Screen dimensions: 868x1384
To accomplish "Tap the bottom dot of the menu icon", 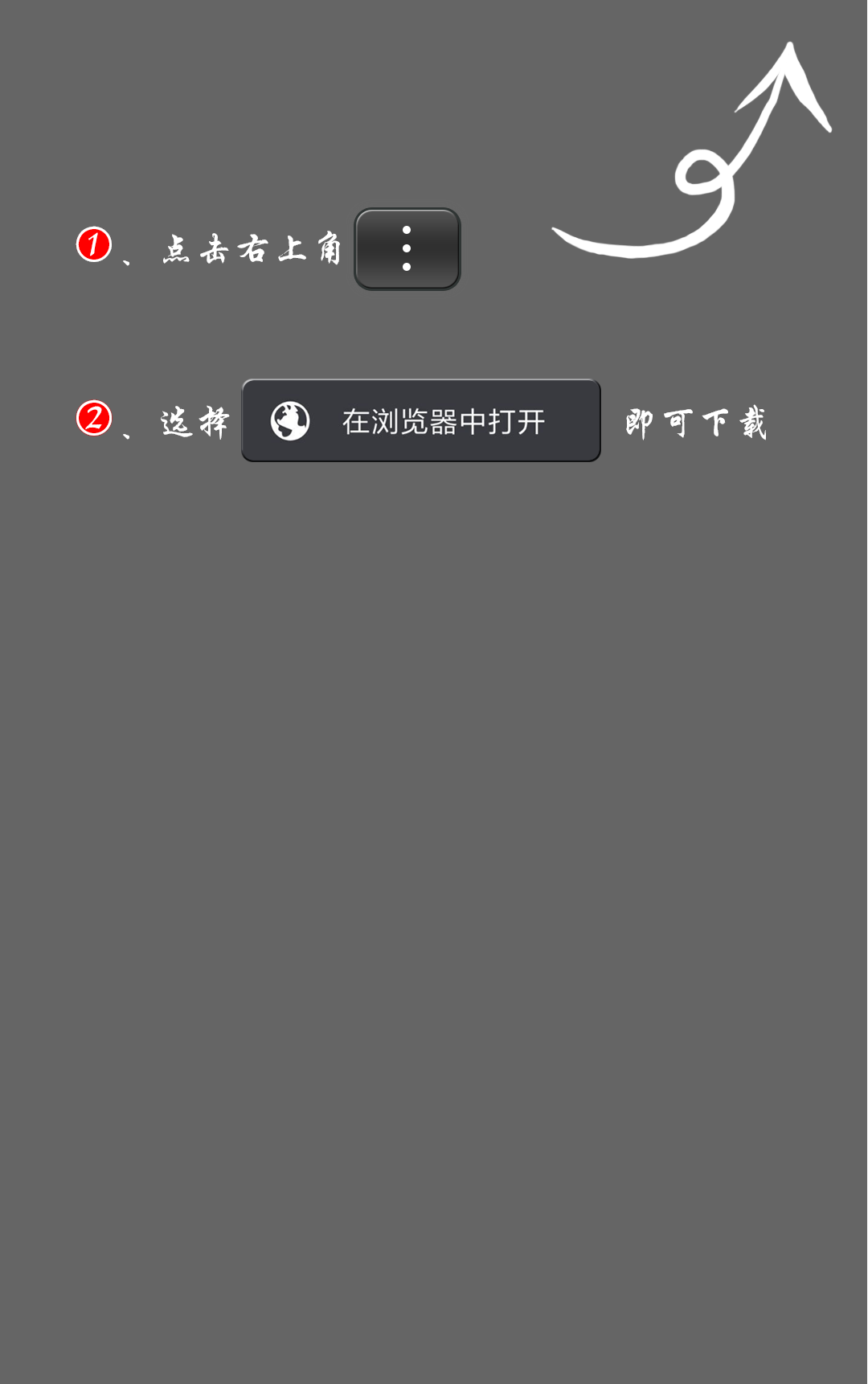I will point(407,268).
